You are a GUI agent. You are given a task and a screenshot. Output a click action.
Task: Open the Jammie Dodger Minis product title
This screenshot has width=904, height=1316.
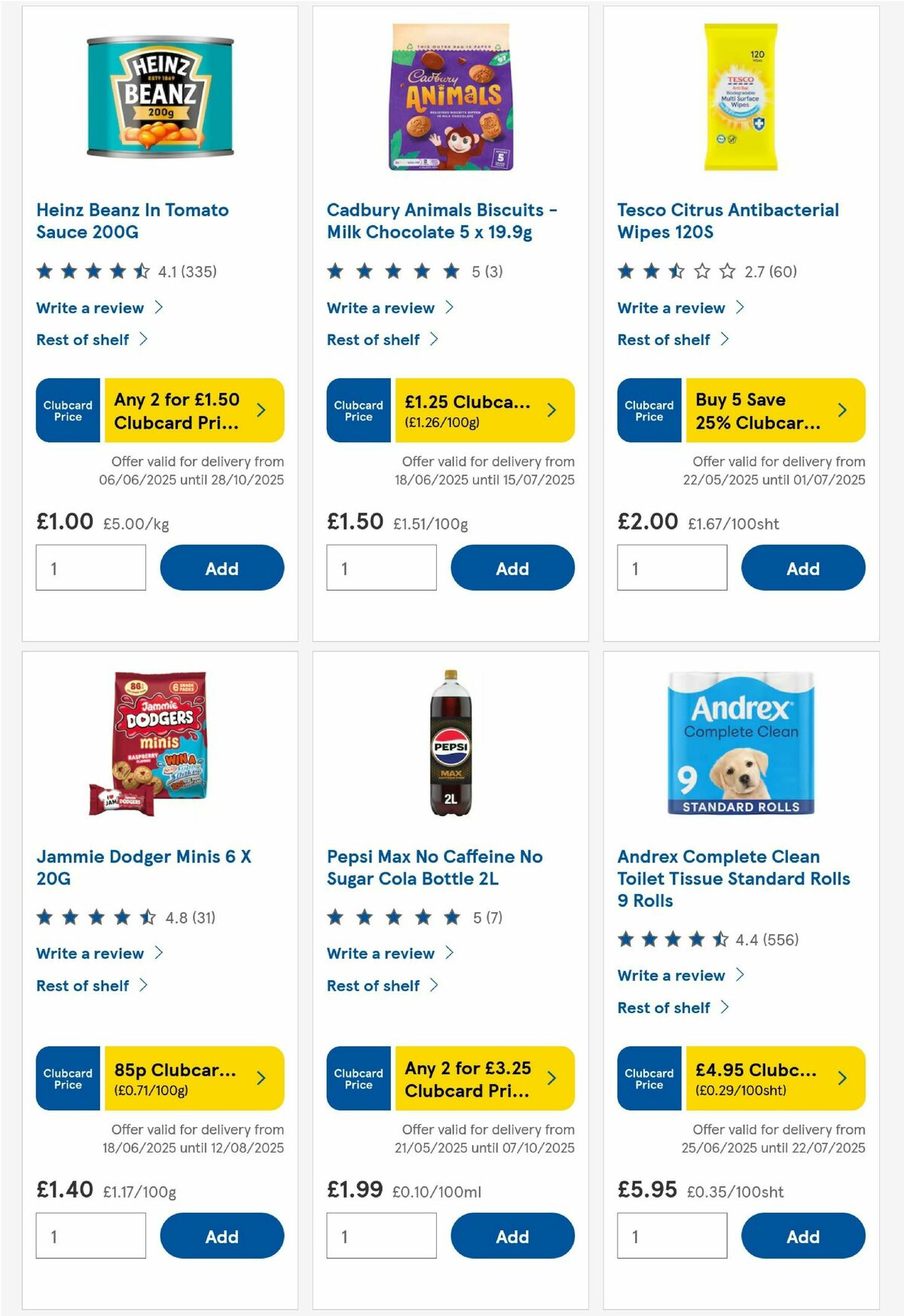point(145,867)
